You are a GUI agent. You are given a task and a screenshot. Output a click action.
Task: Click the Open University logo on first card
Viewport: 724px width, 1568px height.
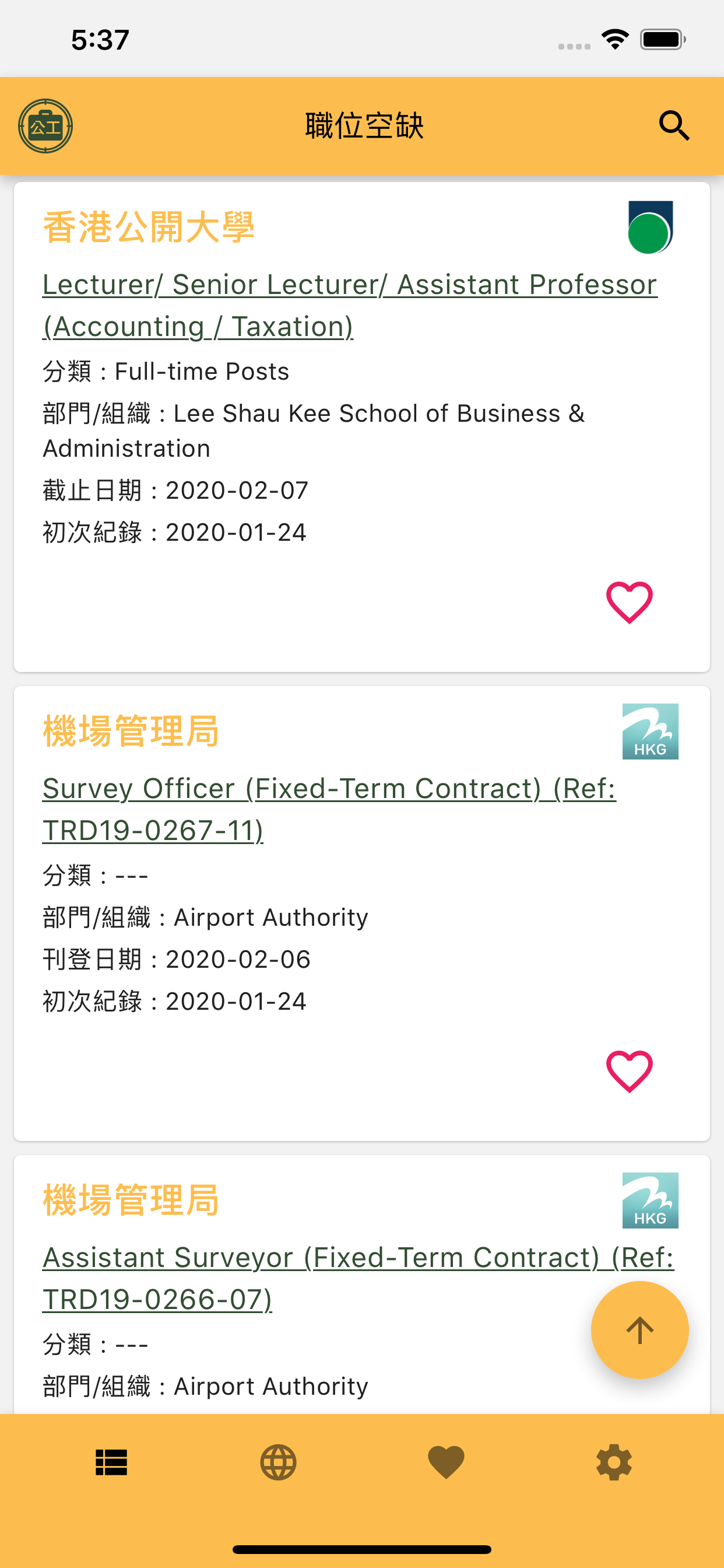[x=650, y=228]
